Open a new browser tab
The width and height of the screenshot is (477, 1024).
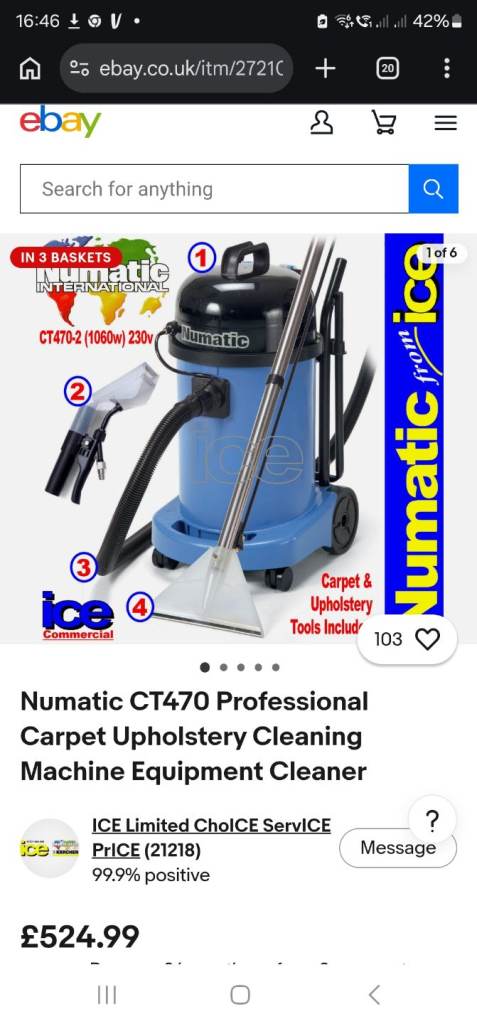click(325, 68)
